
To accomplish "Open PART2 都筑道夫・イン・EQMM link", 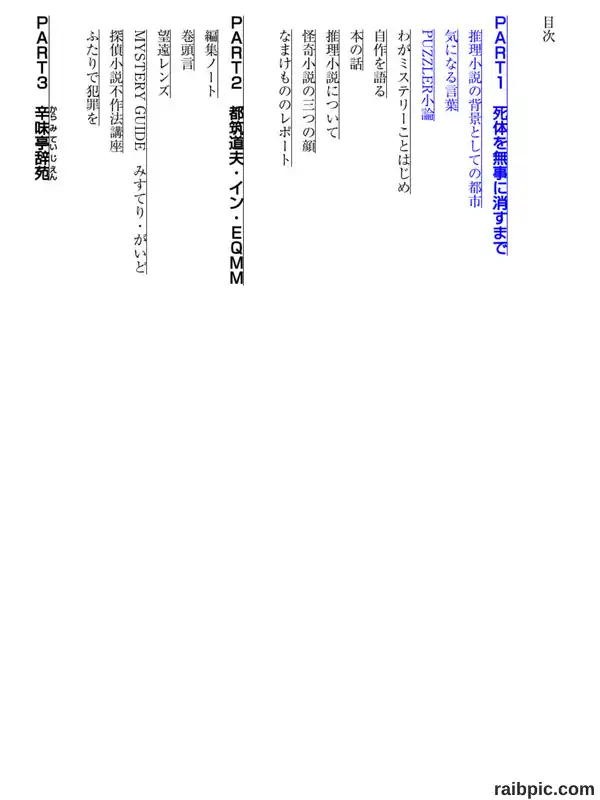I will (237, 150).
